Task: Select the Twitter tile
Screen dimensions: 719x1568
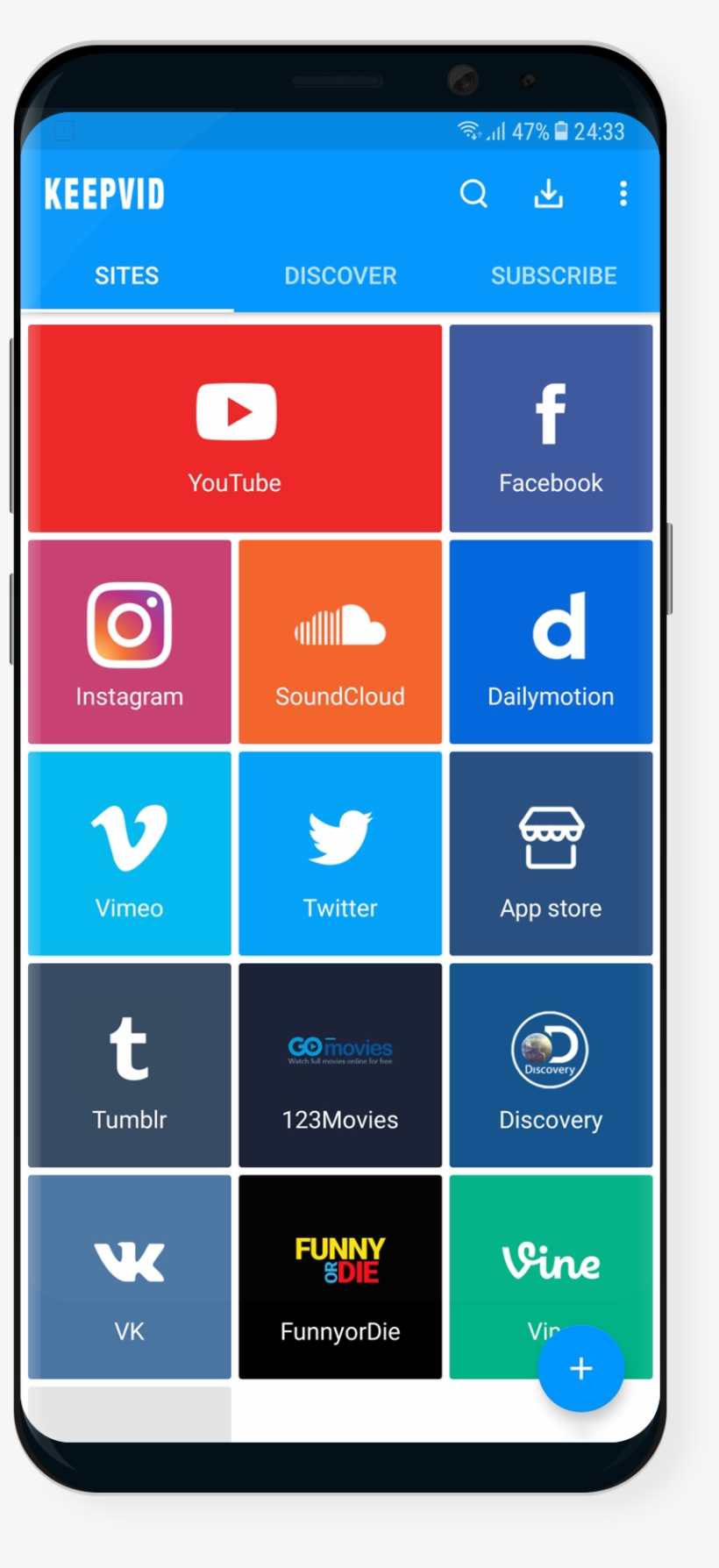Action: [340, 853]
